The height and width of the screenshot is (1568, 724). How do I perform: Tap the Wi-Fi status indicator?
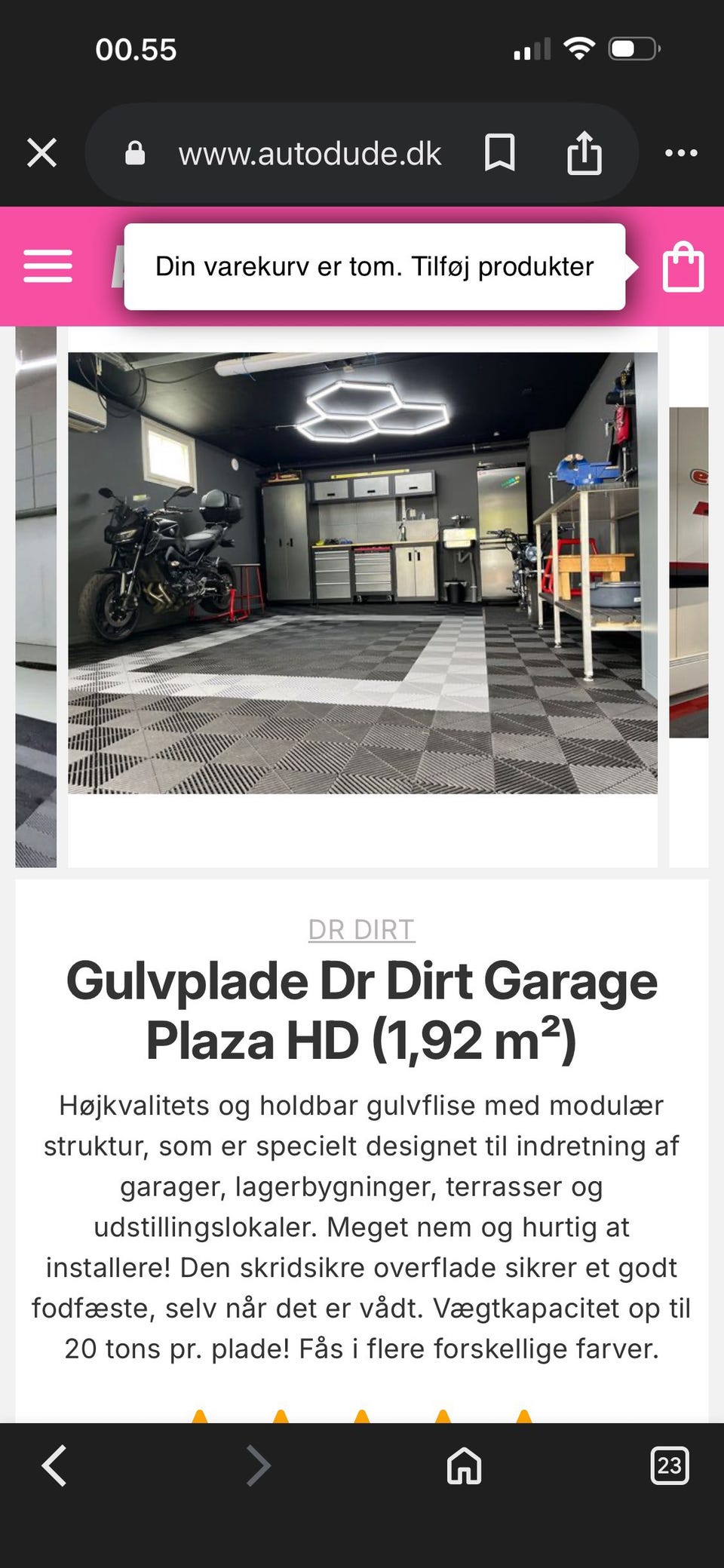(x=579, y=47)
